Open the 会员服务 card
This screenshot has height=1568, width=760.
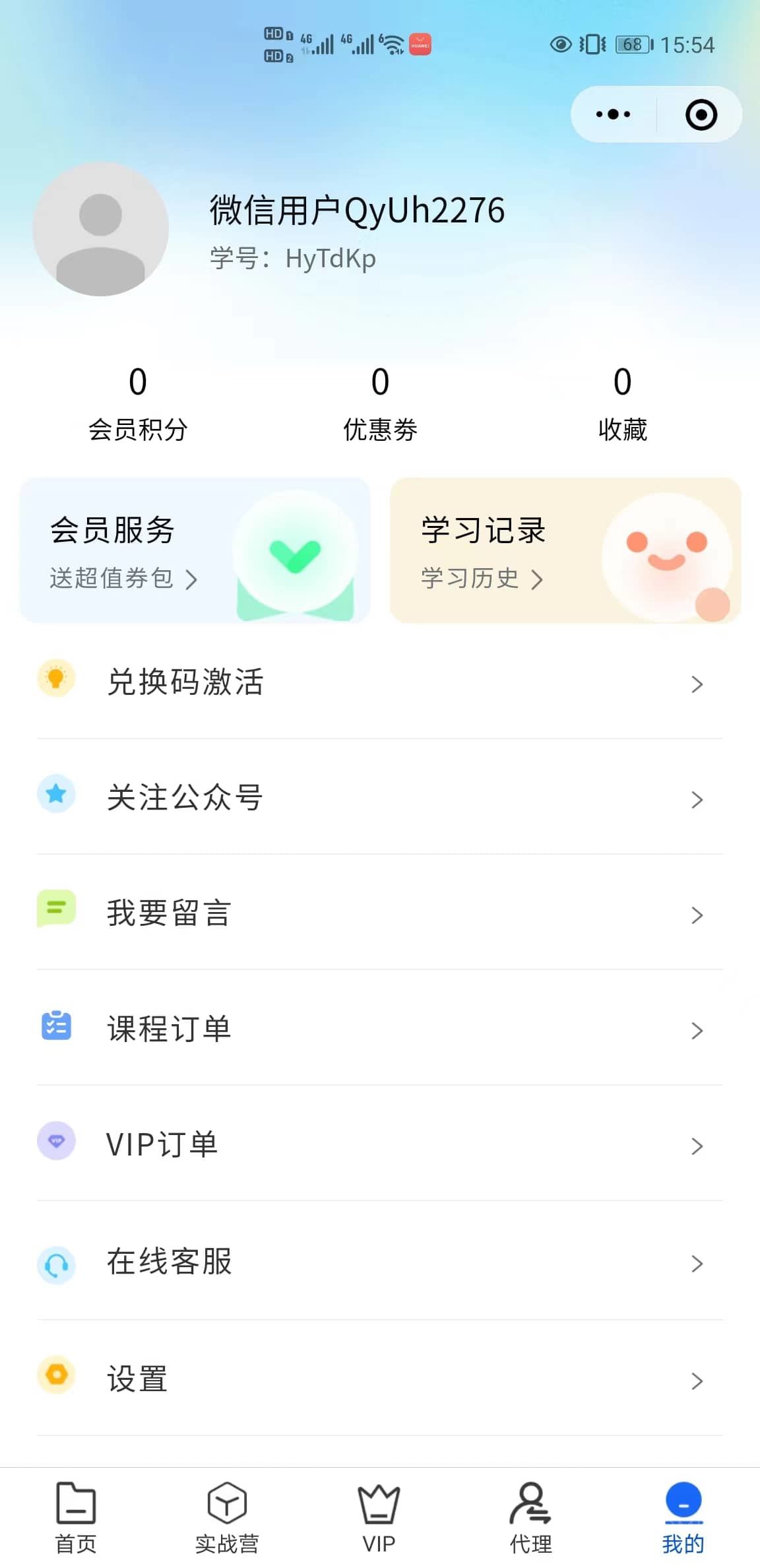pos(195,550)
